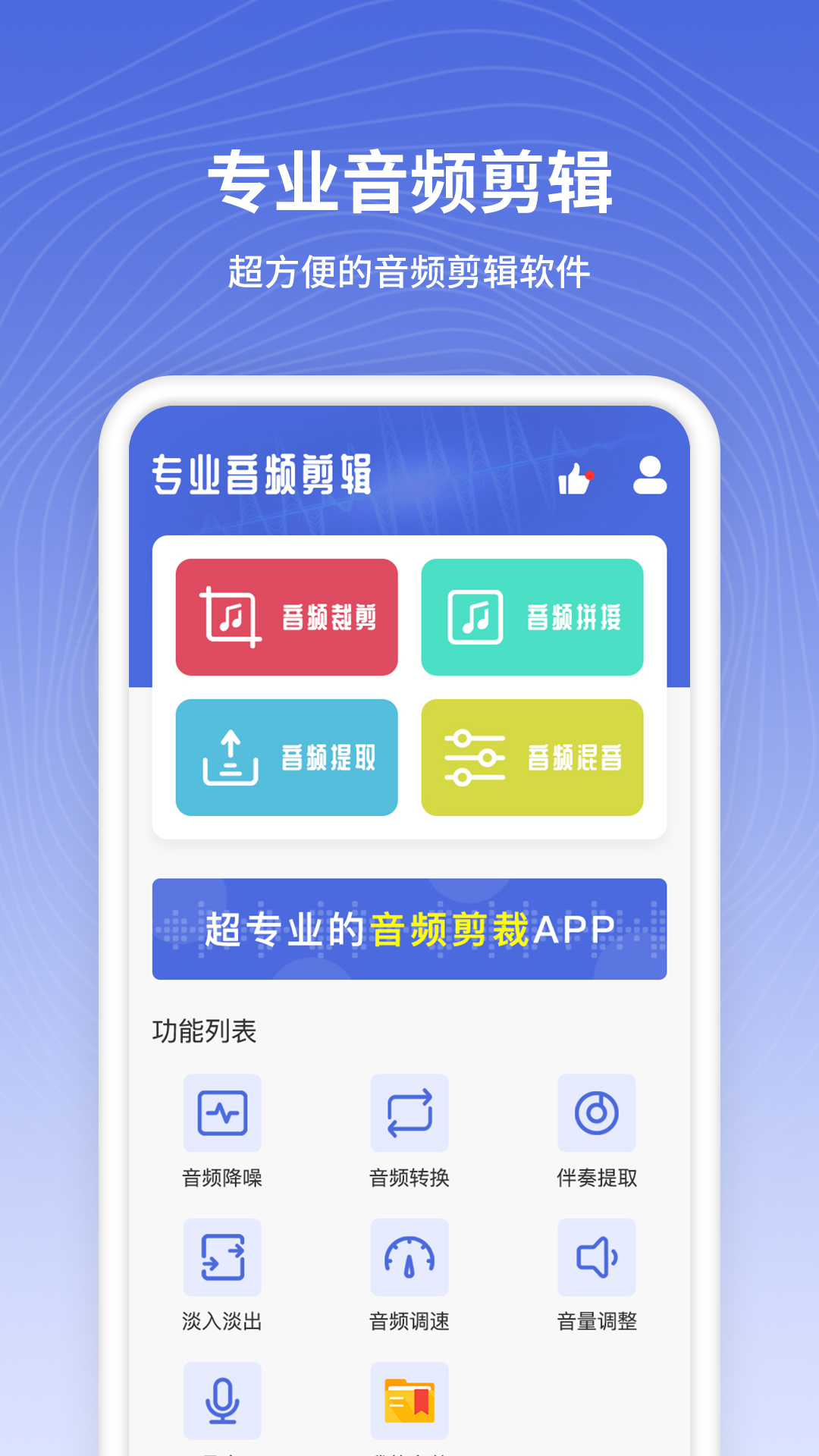Select the 音频降噪 noise reduction icon

[x=223, y=1113]
